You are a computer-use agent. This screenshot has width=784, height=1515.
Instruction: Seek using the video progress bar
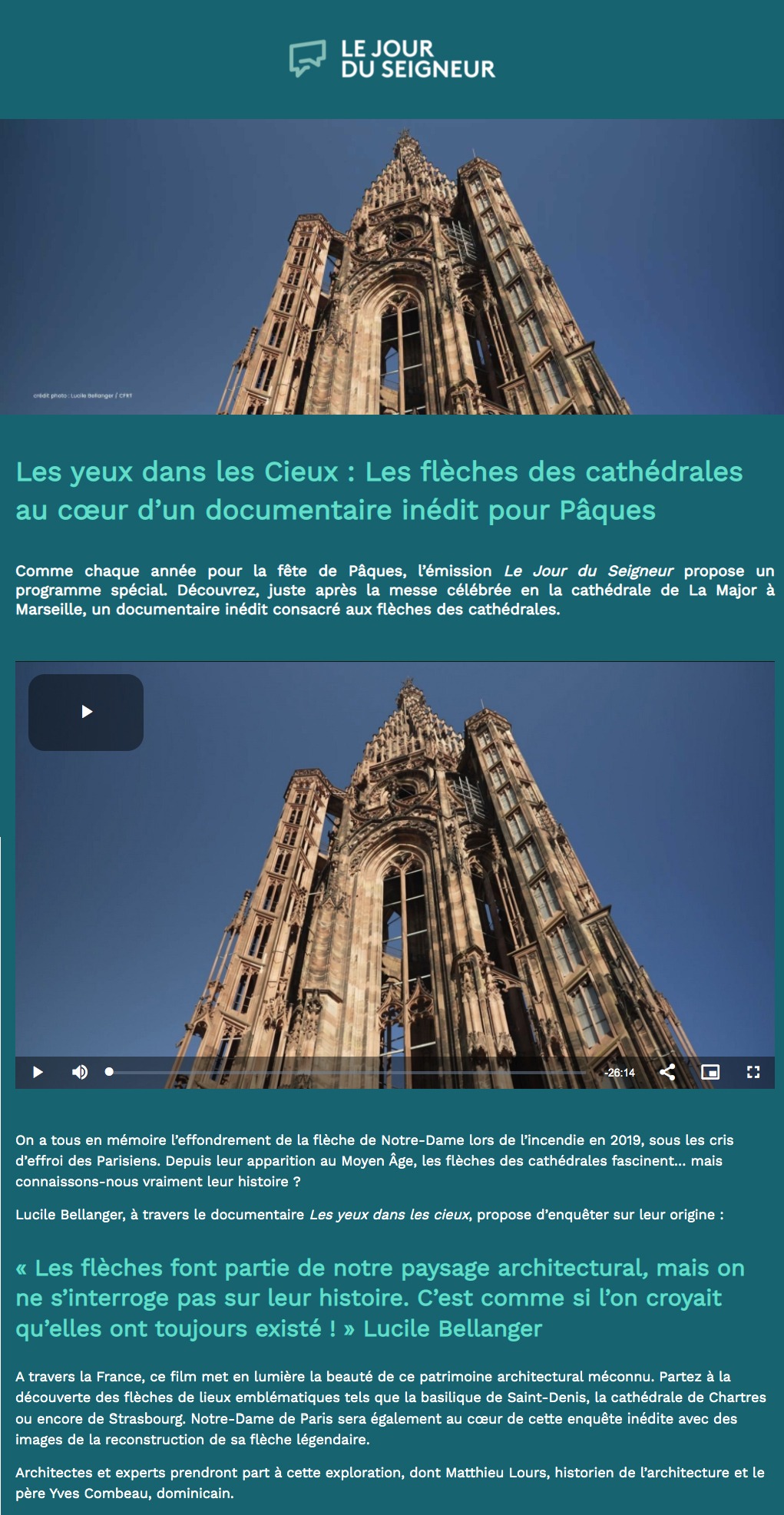[x=346, y=1072]
